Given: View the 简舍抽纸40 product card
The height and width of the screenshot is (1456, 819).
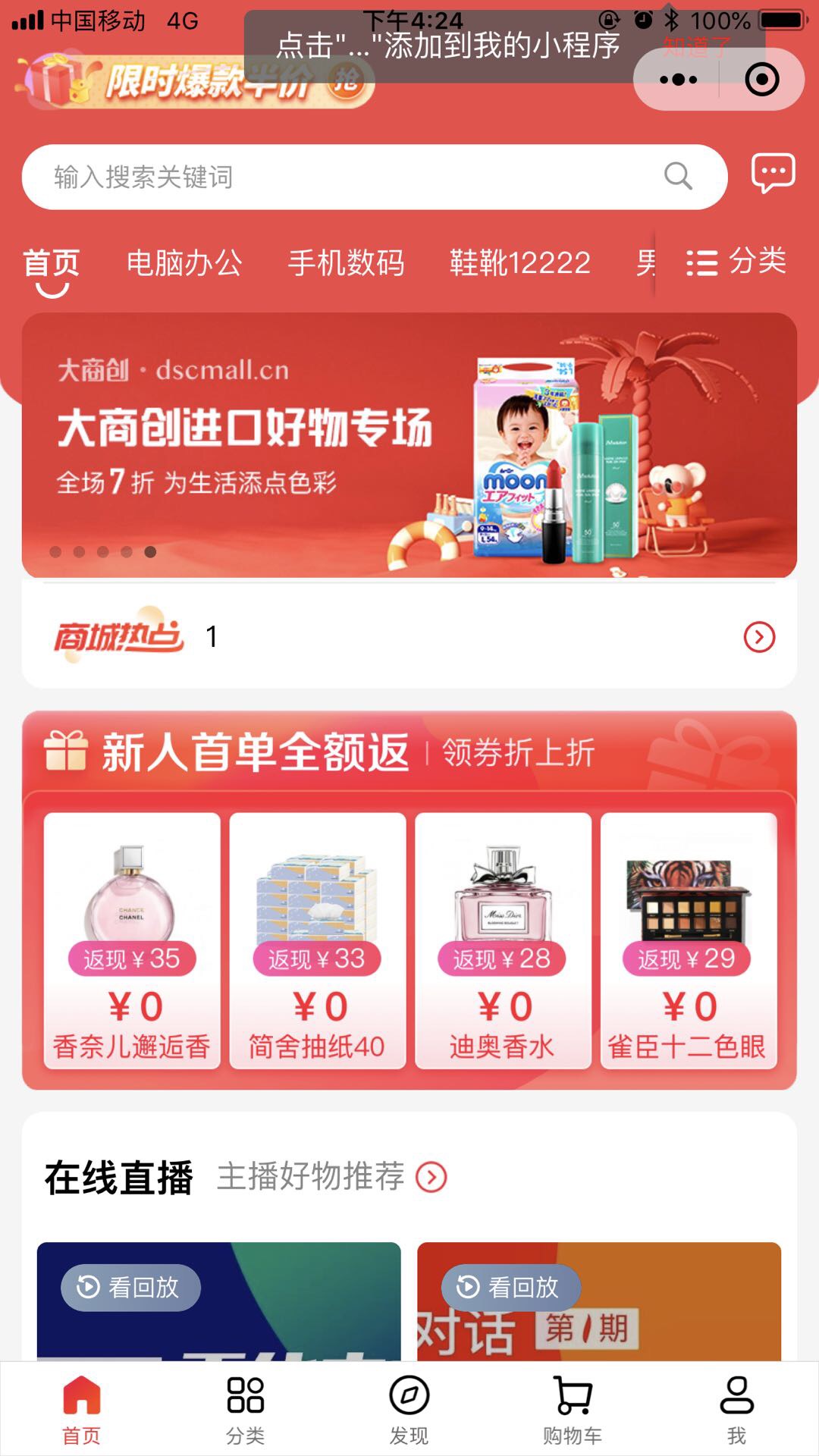Looking at the screenshot, I should [317, 940].
